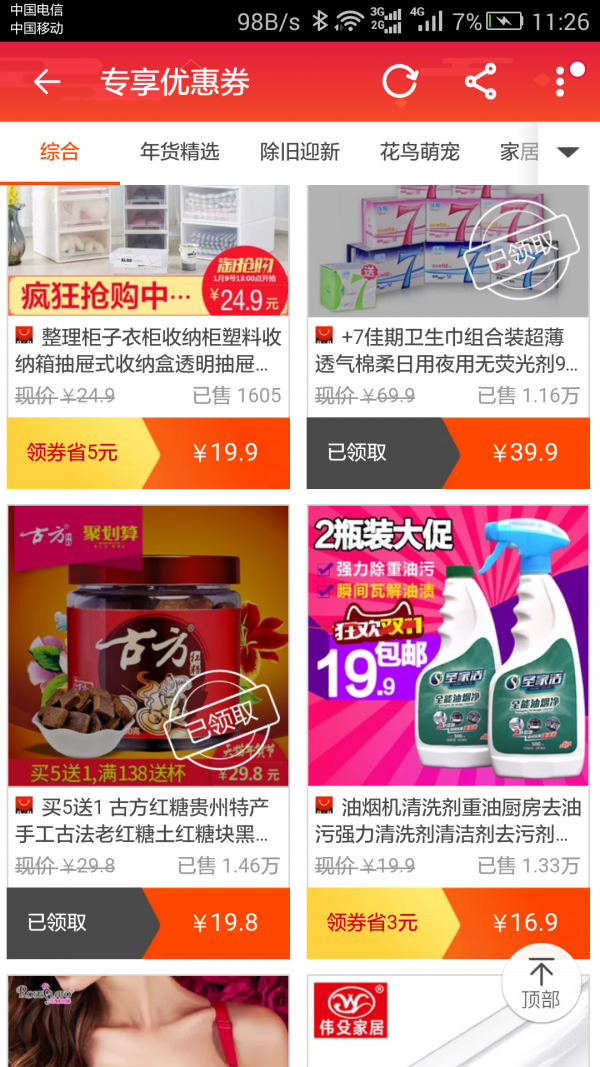This screenshot has height=1067, width=600.
Task: Open the three-dot overflow menu
Action: pyautogui.click(x=561, y=82)
